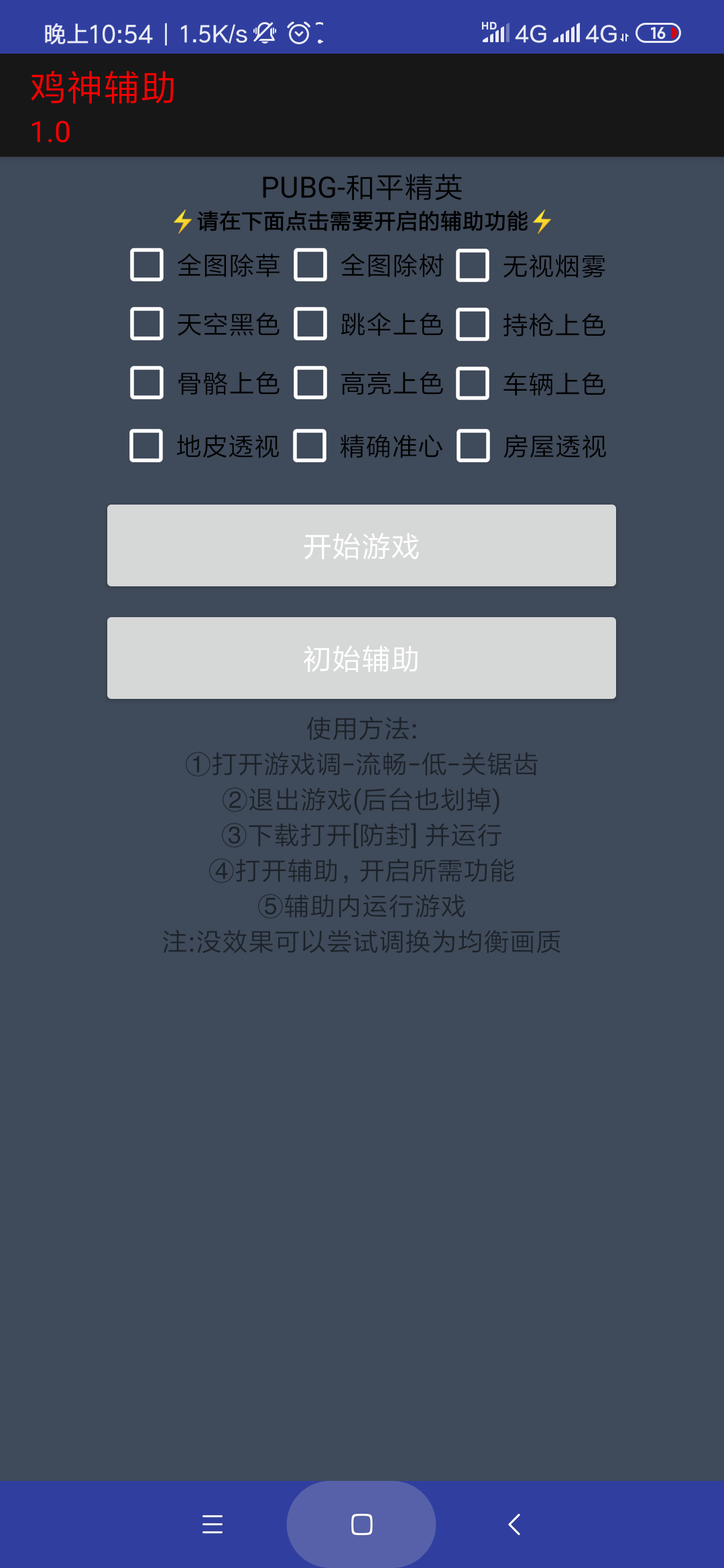Select the 天空黑色 checkbox
Screen dimensions: 724x1568
(147, 324)
